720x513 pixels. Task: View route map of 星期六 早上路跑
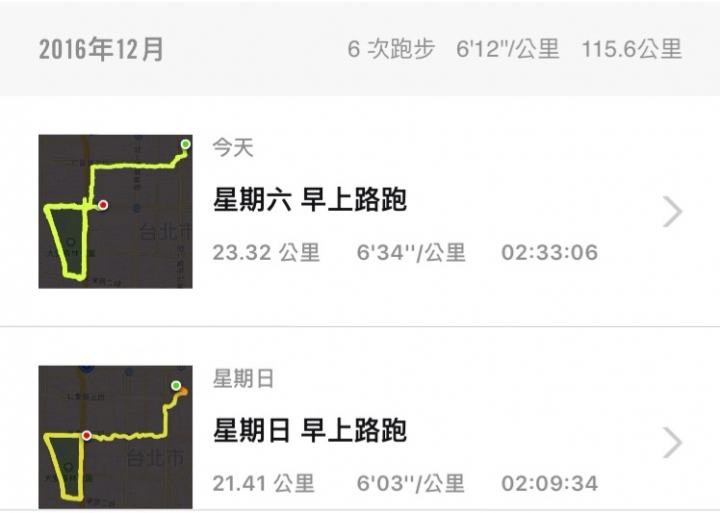115,211
